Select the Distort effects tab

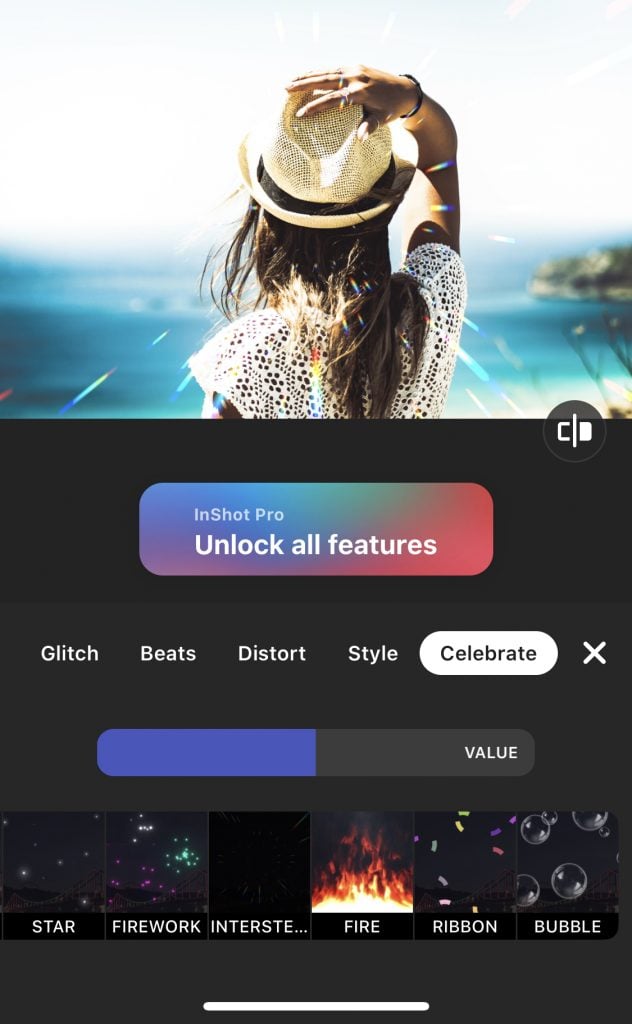tap(272, 653)
